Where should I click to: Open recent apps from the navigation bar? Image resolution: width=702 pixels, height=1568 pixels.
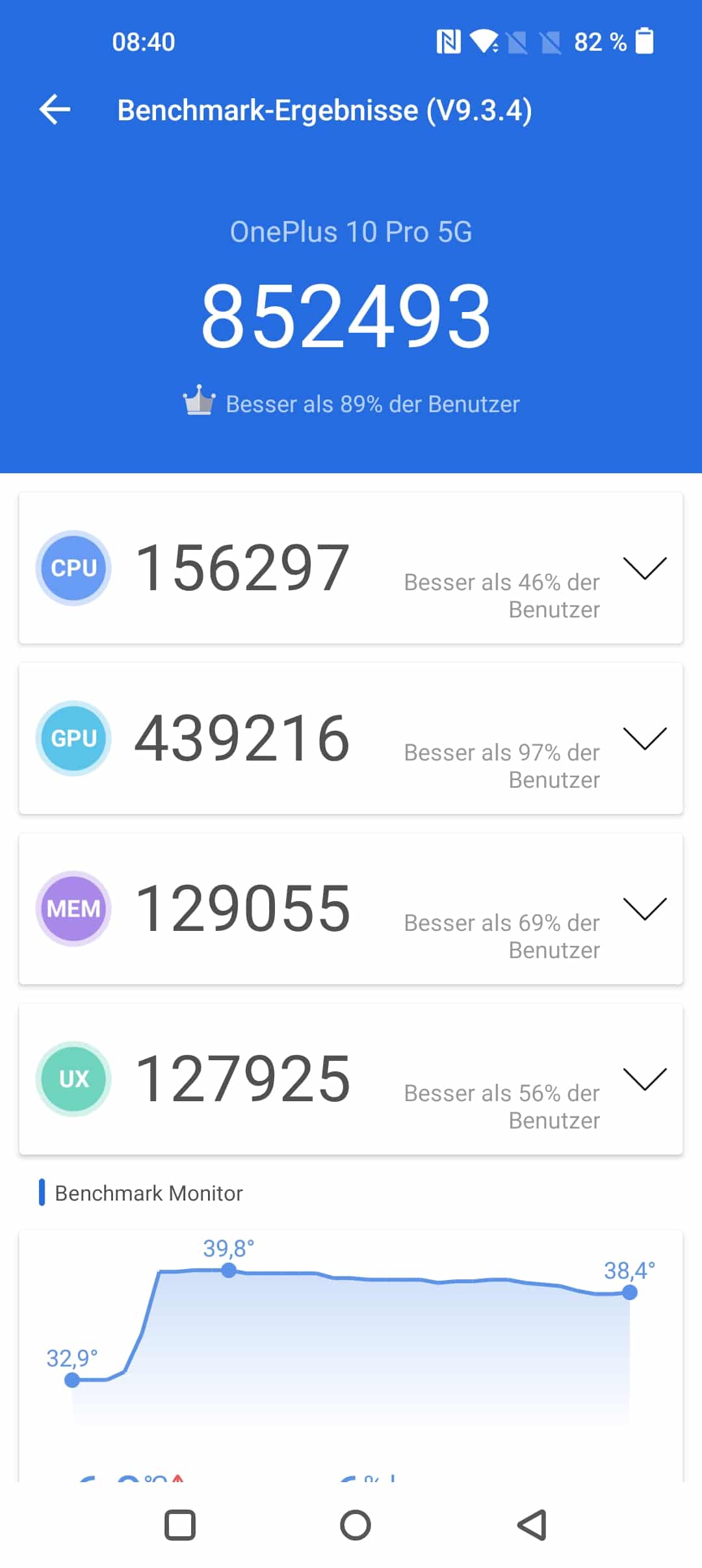point(180,1524)
